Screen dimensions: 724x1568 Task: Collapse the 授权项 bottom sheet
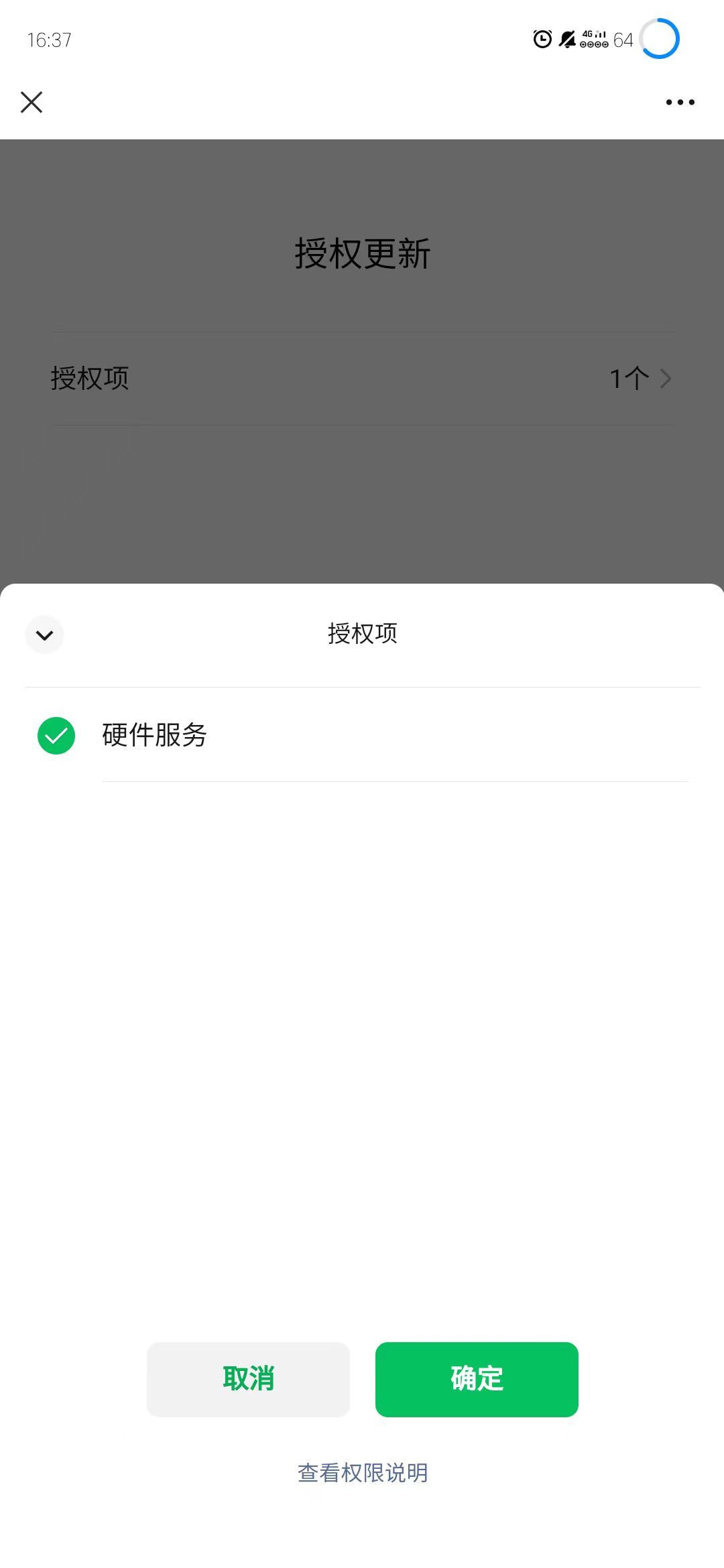[44, 635]
